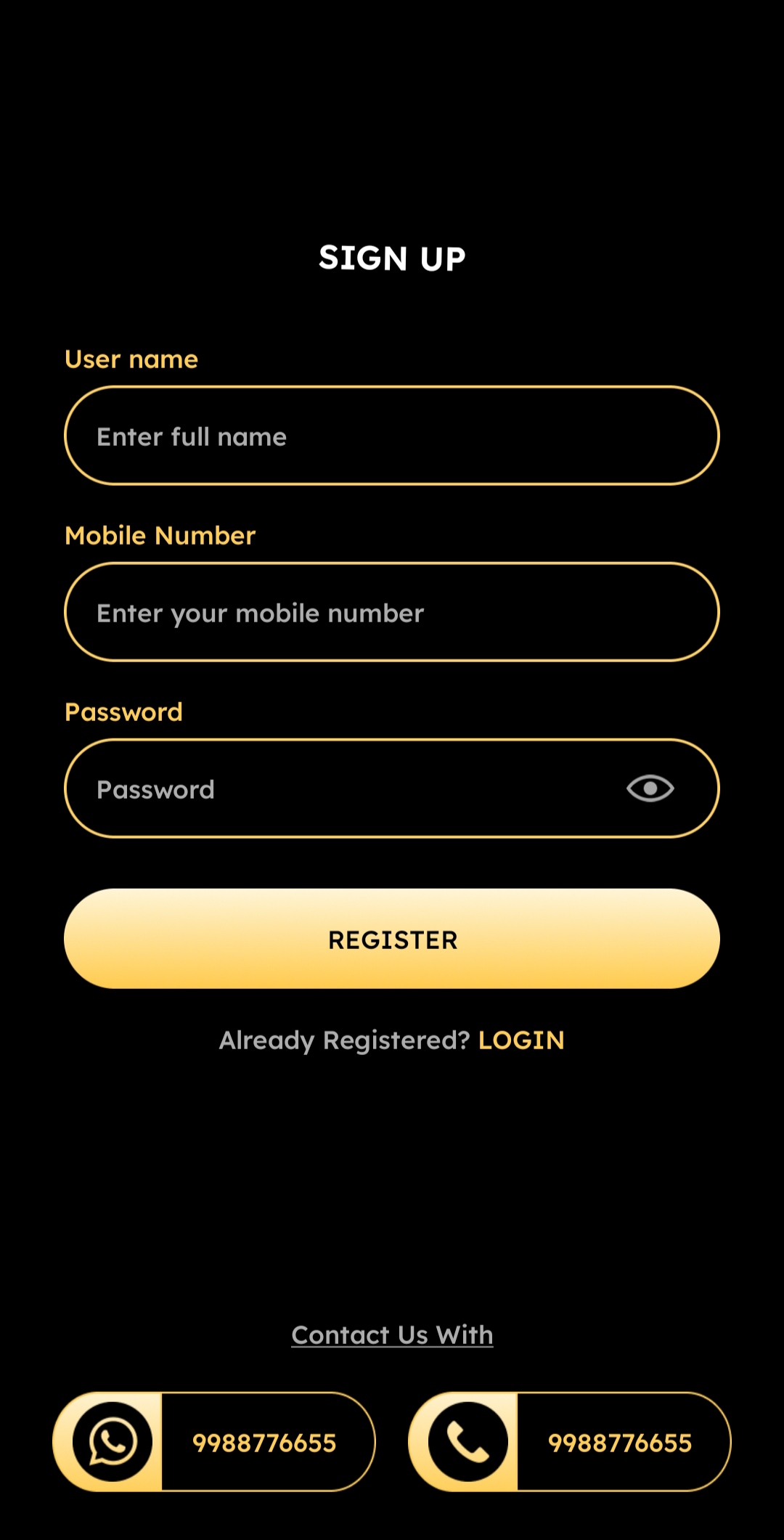Go to LOGIN for registered users
Image resolution: width=784 pixels, height=1540 pixels.
coord(520,1040)
